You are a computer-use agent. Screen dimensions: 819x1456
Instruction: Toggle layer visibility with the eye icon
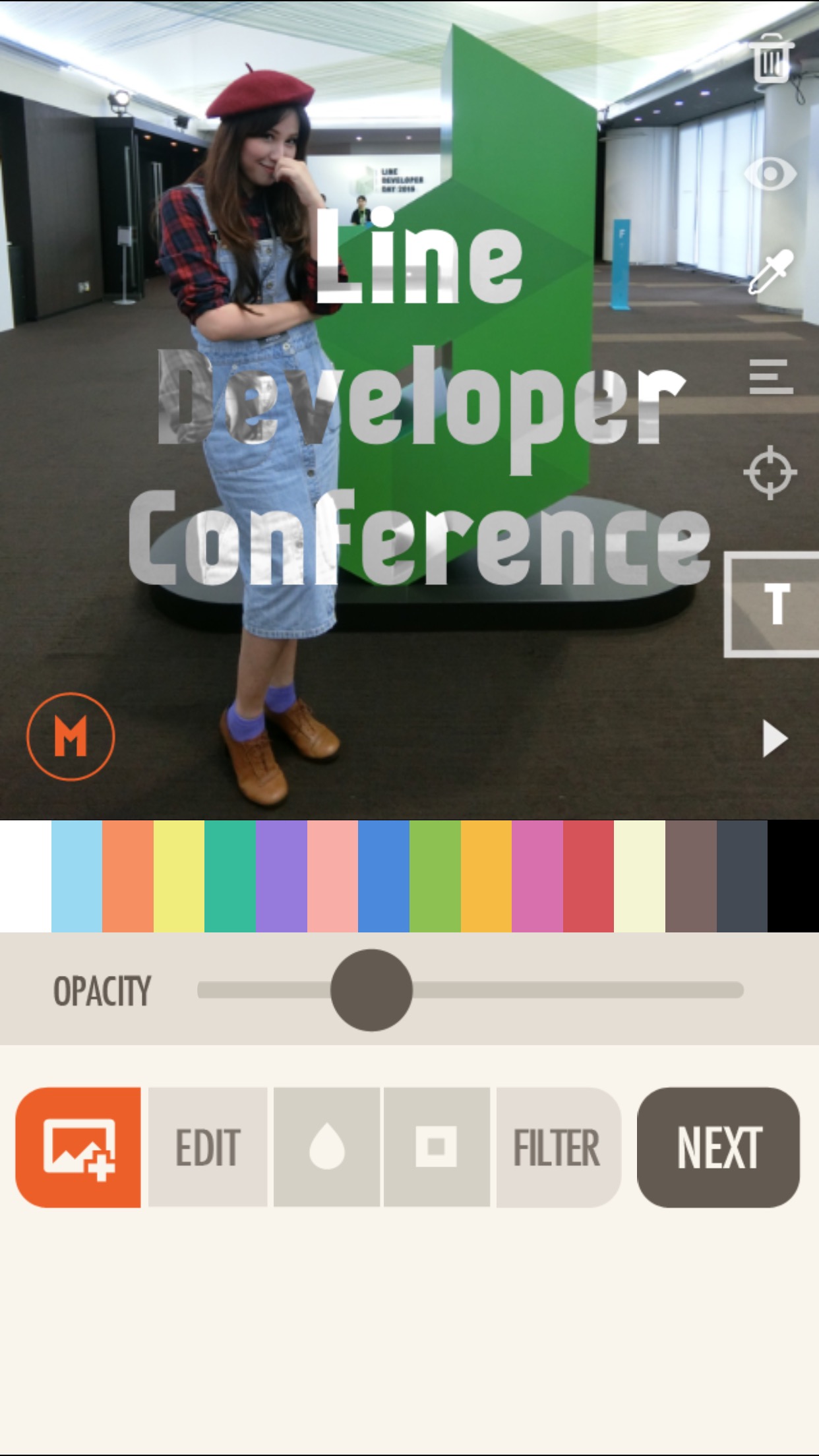(770, 173)
